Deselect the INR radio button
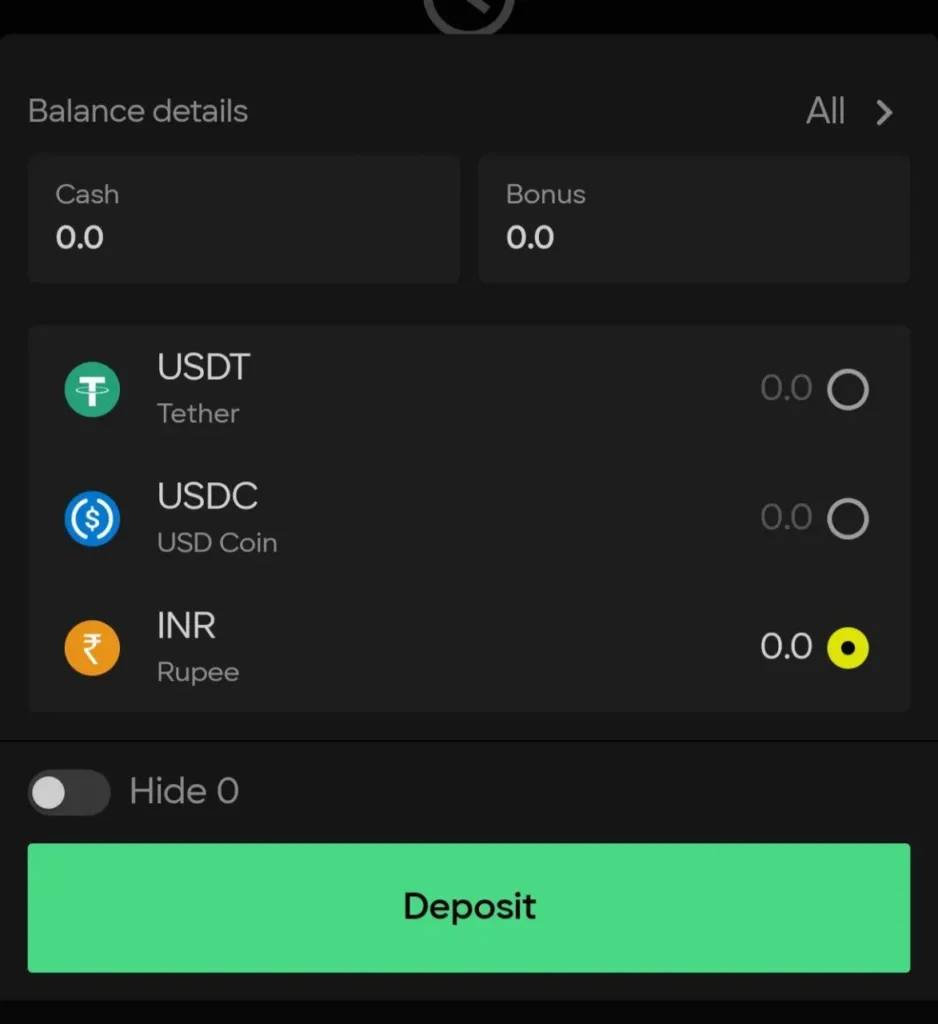Screen dimensions: 938x1024 [x=848, y=647]
